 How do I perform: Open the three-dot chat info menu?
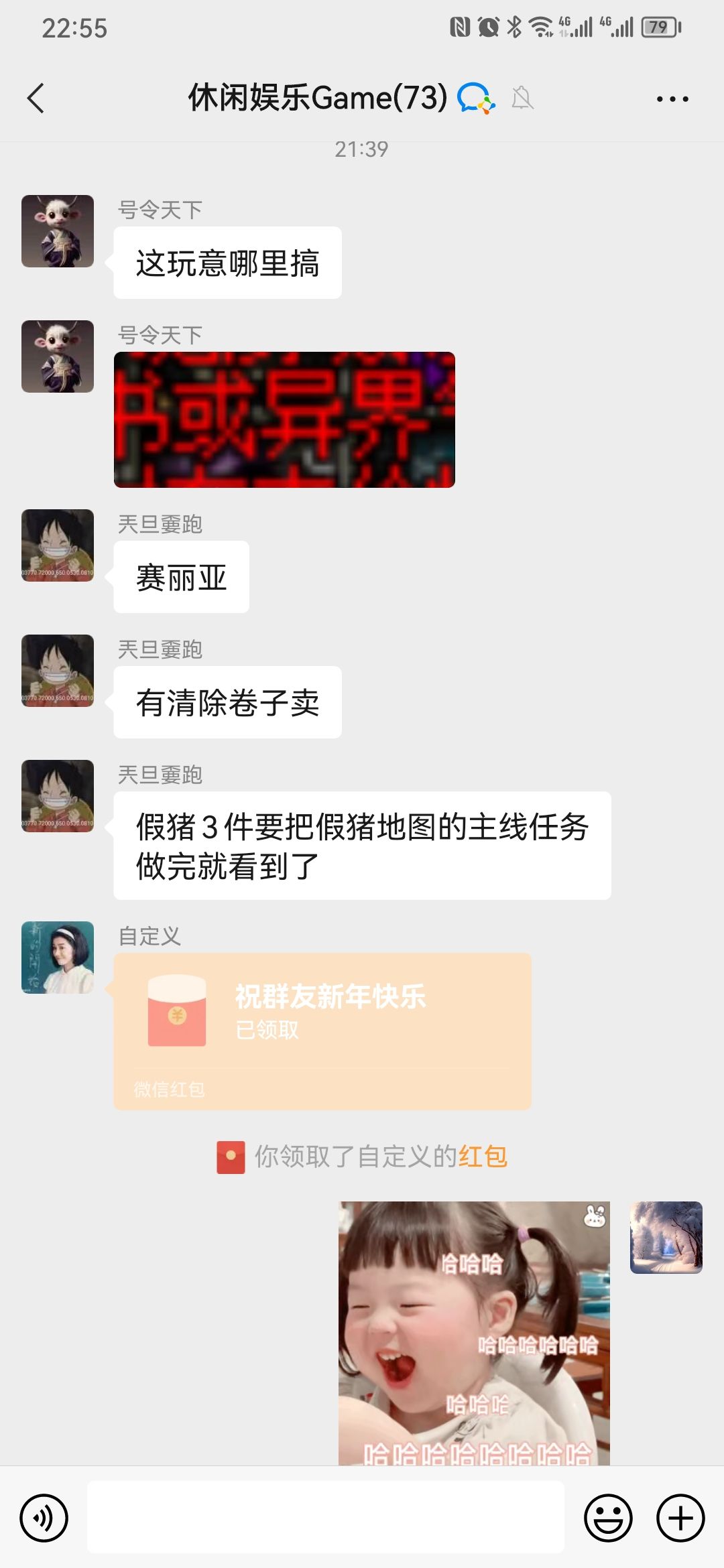(672, 99)
